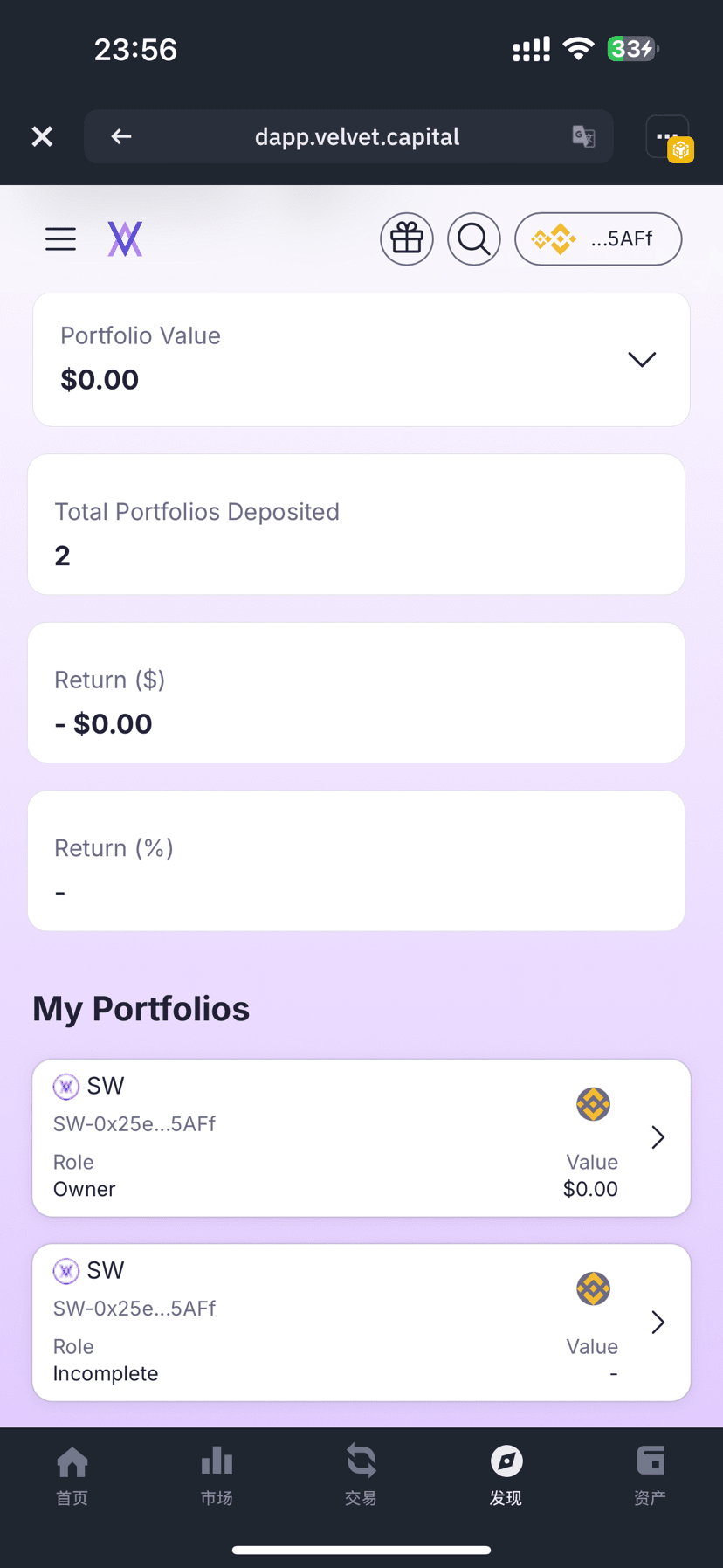Tap the address bar dapp.velvet.capital
Screen dimensions: 723x1568
point(357,137)
